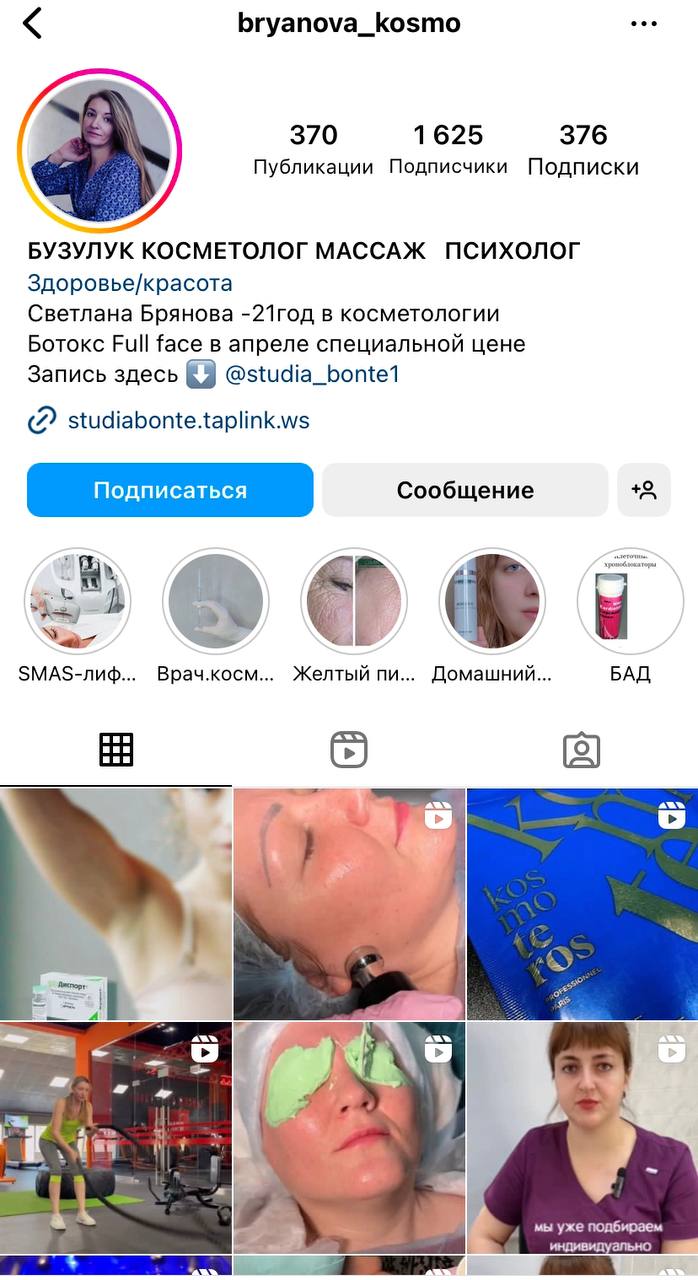Switch to the Reels tab
This screenshot has height=1280, width=698.
click(349, 749)
